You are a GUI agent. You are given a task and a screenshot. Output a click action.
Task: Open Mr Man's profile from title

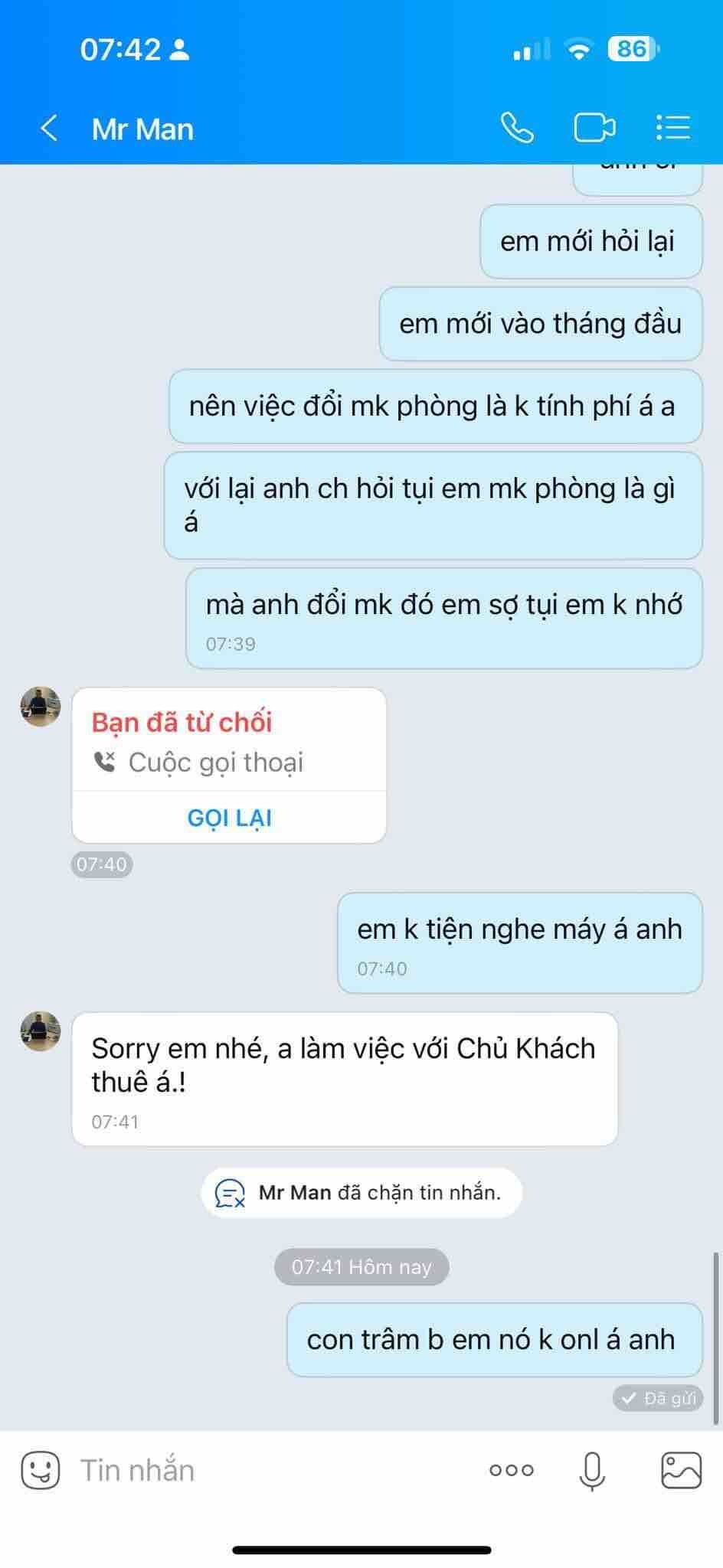[142, 129]
